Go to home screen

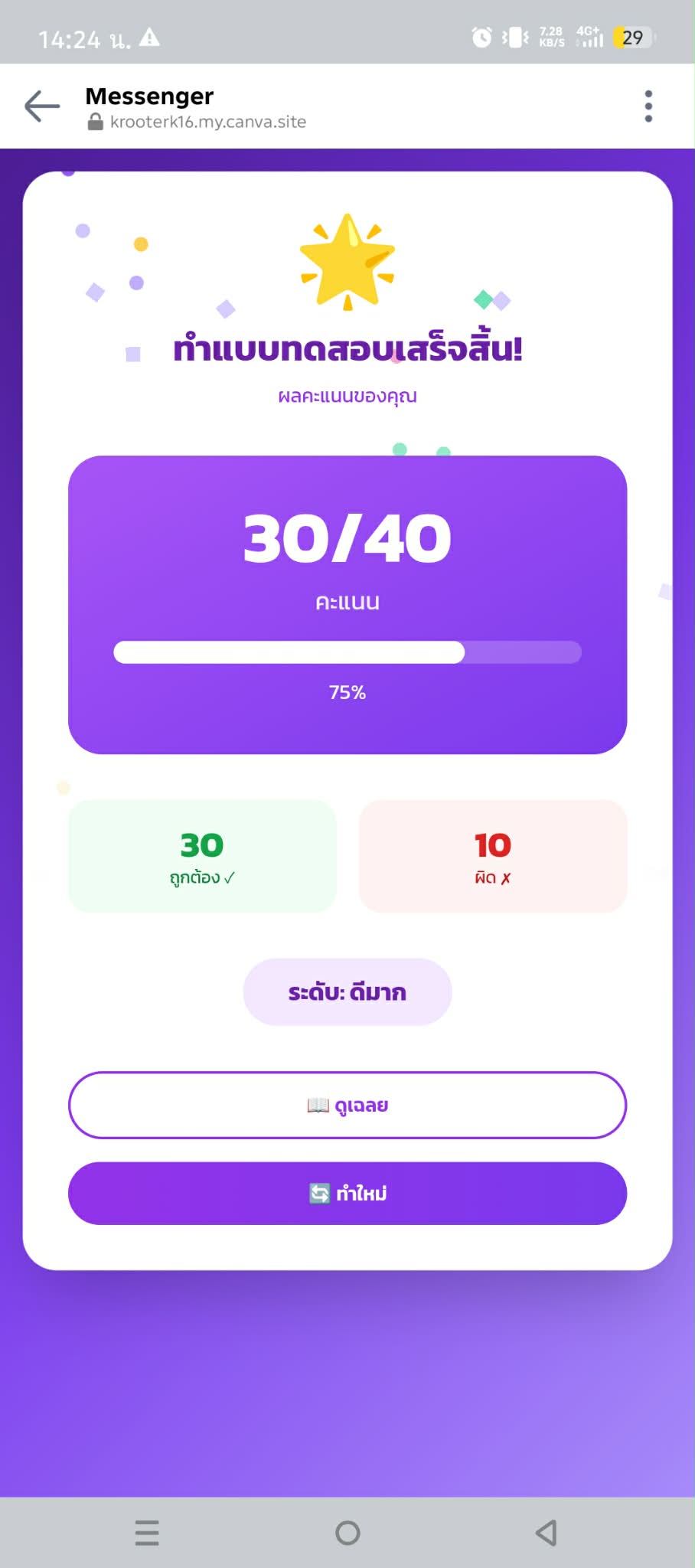click(347, 1533)
